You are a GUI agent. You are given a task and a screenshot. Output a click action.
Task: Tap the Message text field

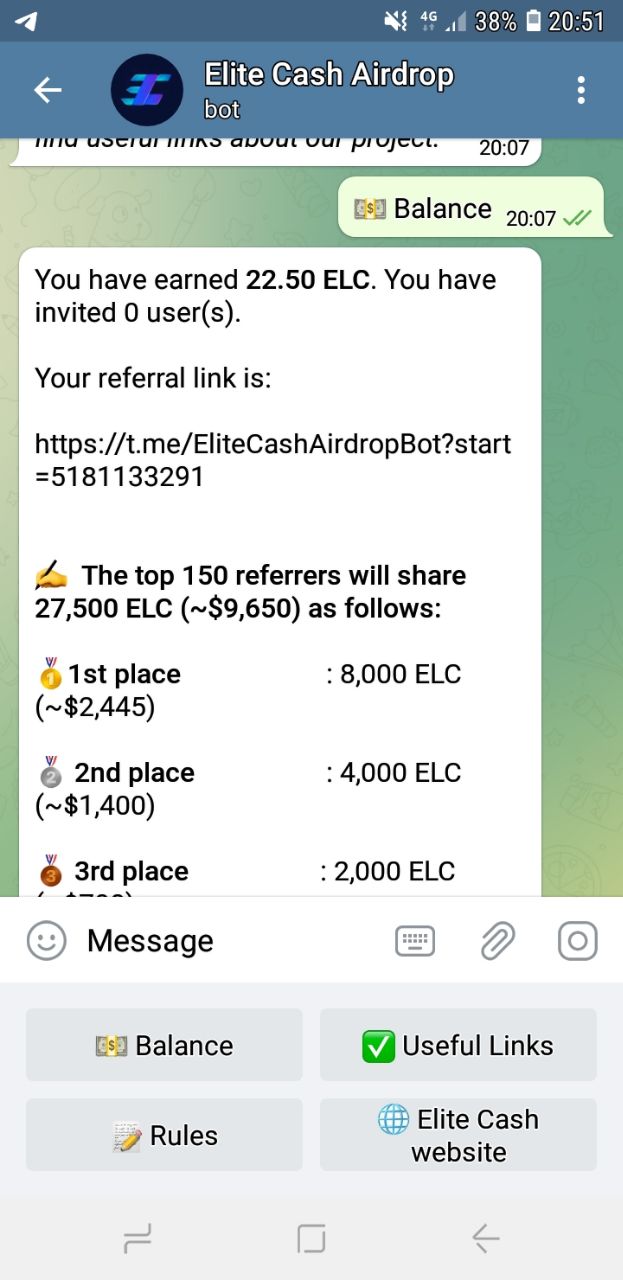coord(230,941)
